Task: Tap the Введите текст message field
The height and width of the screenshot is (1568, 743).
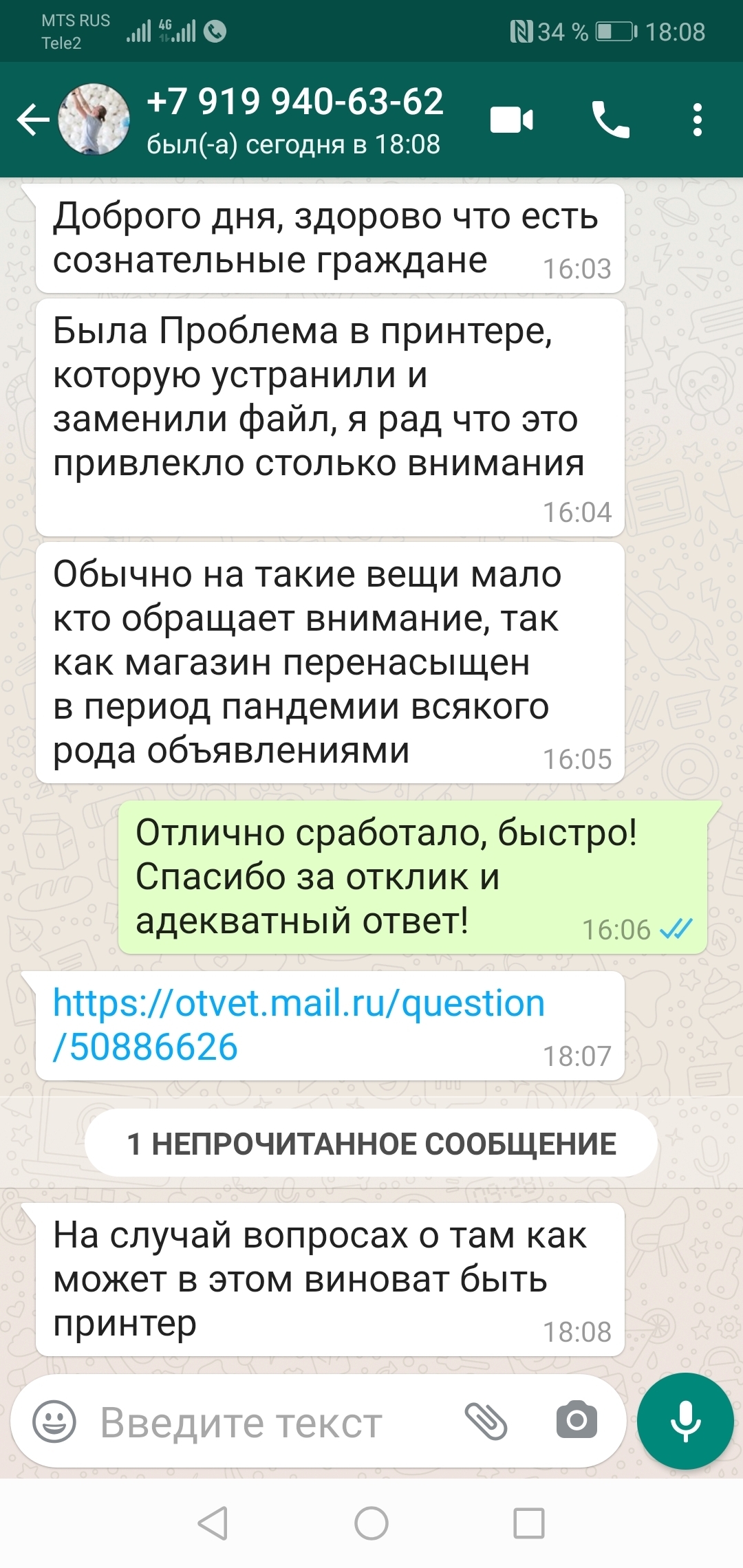Action: tap(268, 1422)
